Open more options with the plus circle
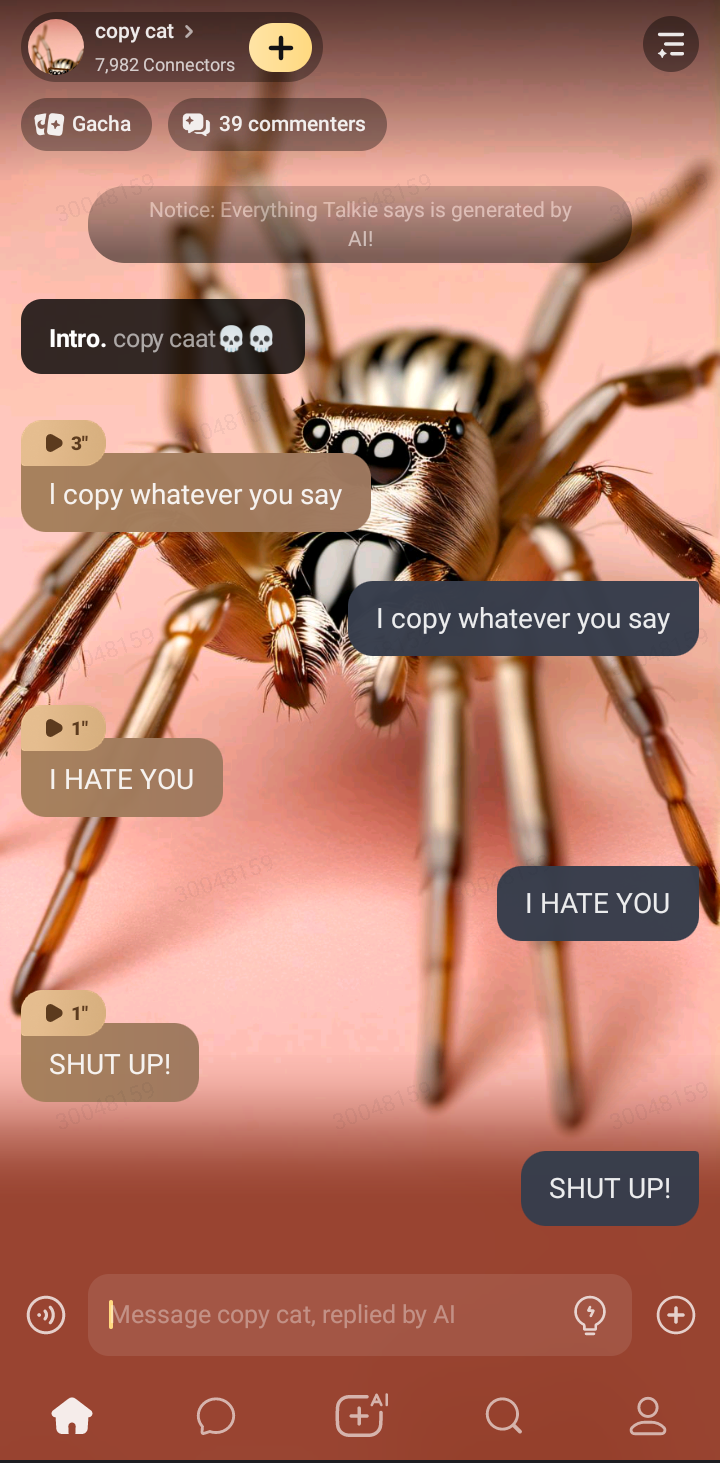Viewport: 720px width, 1463px height. tap(676, 1315)
